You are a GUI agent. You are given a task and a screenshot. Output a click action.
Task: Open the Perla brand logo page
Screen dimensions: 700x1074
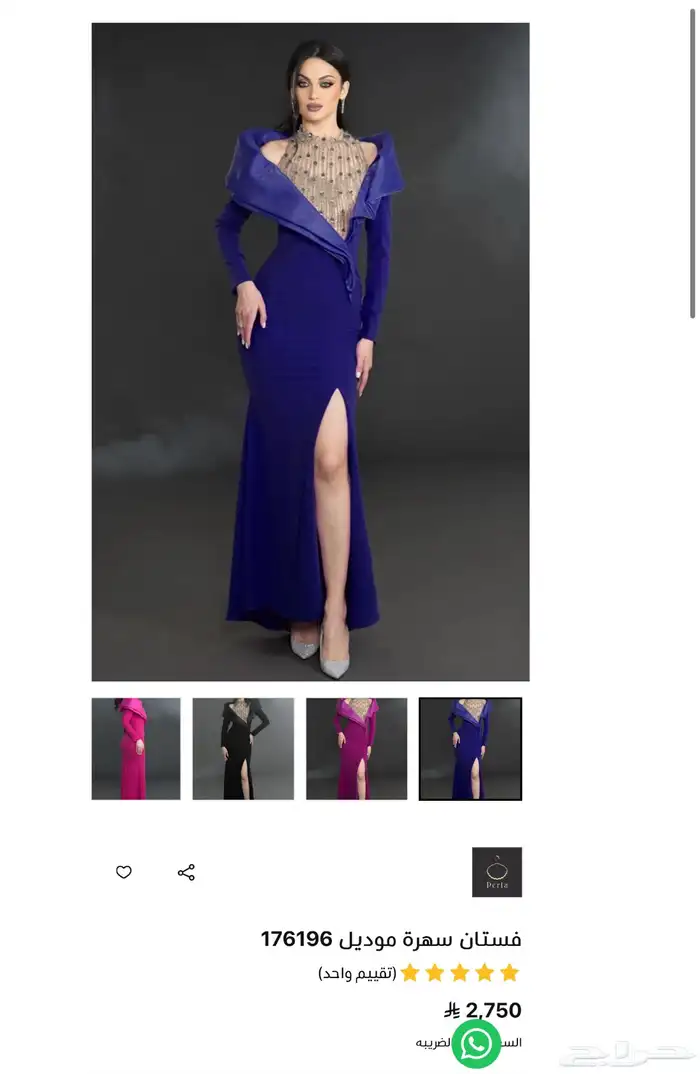[497, 872]
